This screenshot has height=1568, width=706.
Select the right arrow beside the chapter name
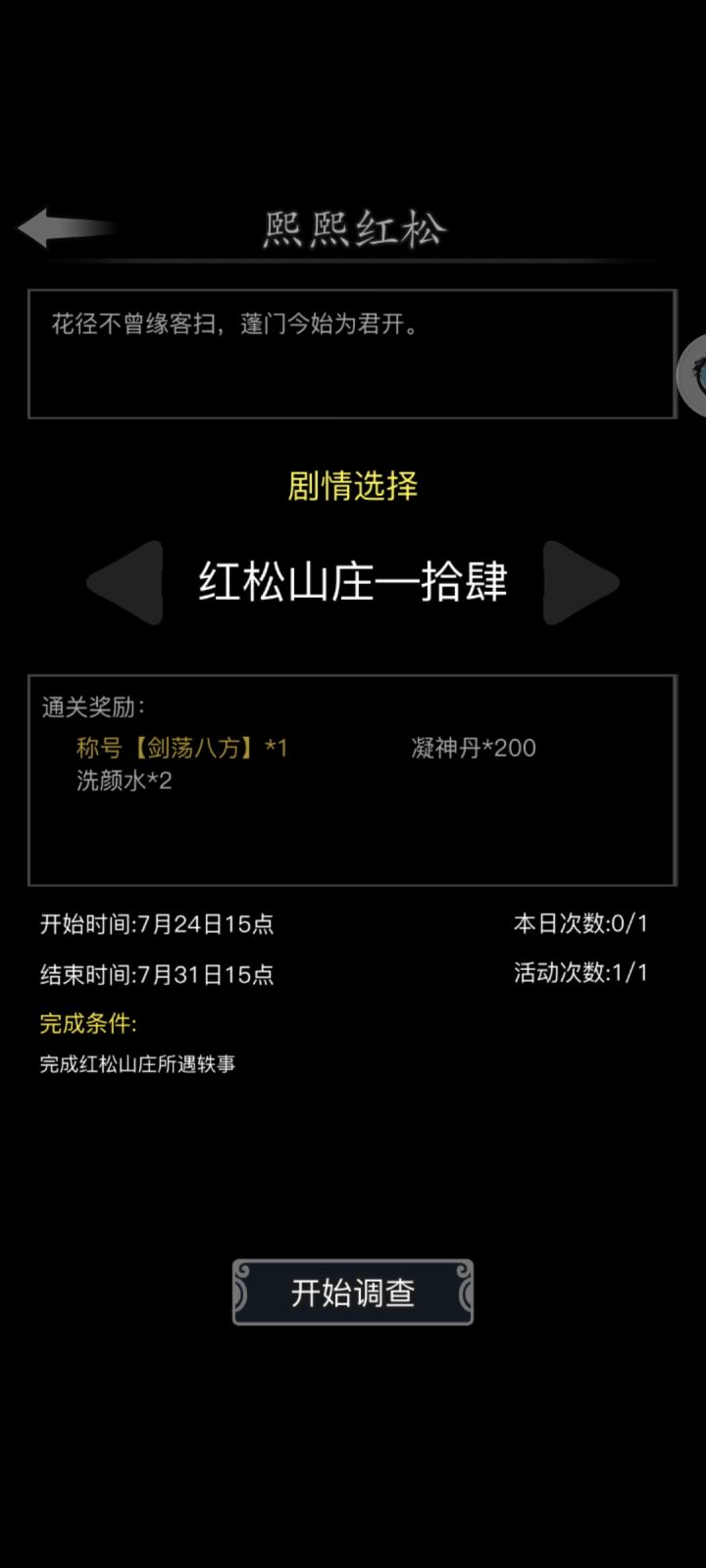tap(582, 582)
